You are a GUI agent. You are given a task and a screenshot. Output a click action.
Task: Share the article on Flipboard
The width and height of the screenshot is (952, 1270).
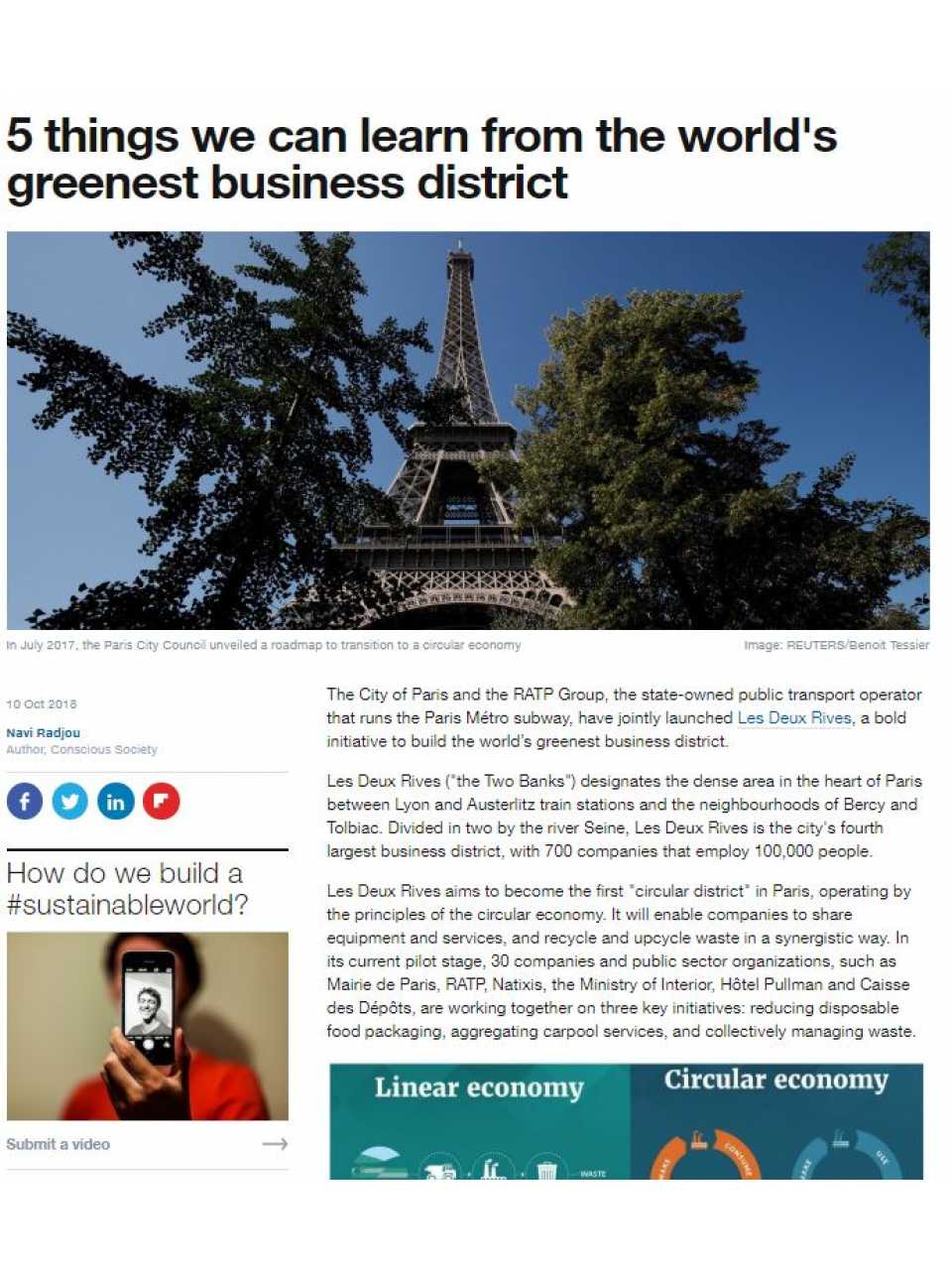162,801
